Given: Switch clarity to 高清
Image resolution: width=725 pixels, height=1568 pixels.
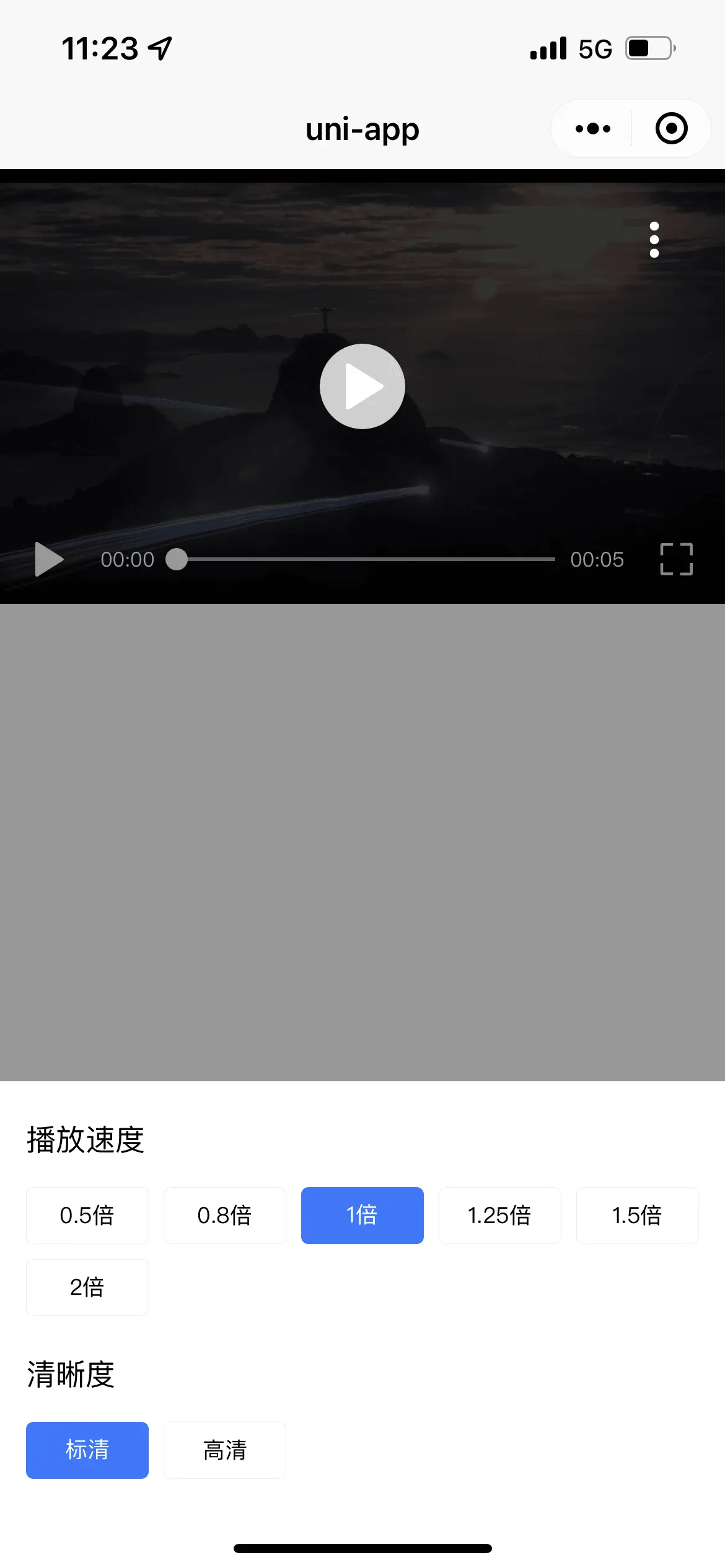Looking at the screenshot, I should 224,1450.
